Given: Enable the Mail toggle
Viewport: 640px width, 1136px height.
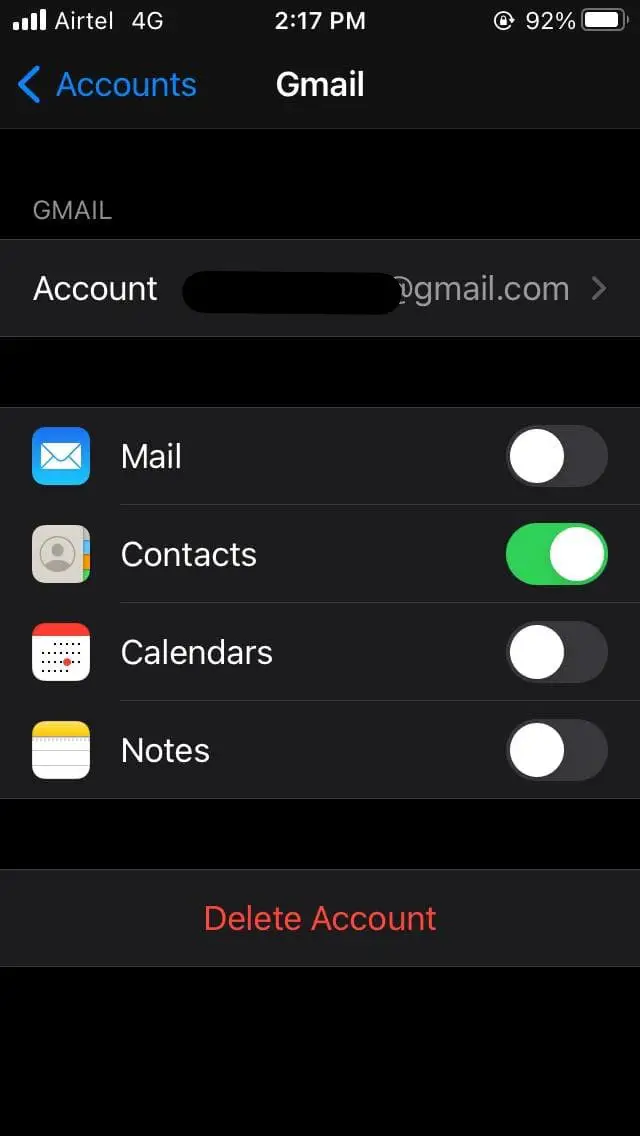Looking at the screenshot, I should tap(556, 456).
